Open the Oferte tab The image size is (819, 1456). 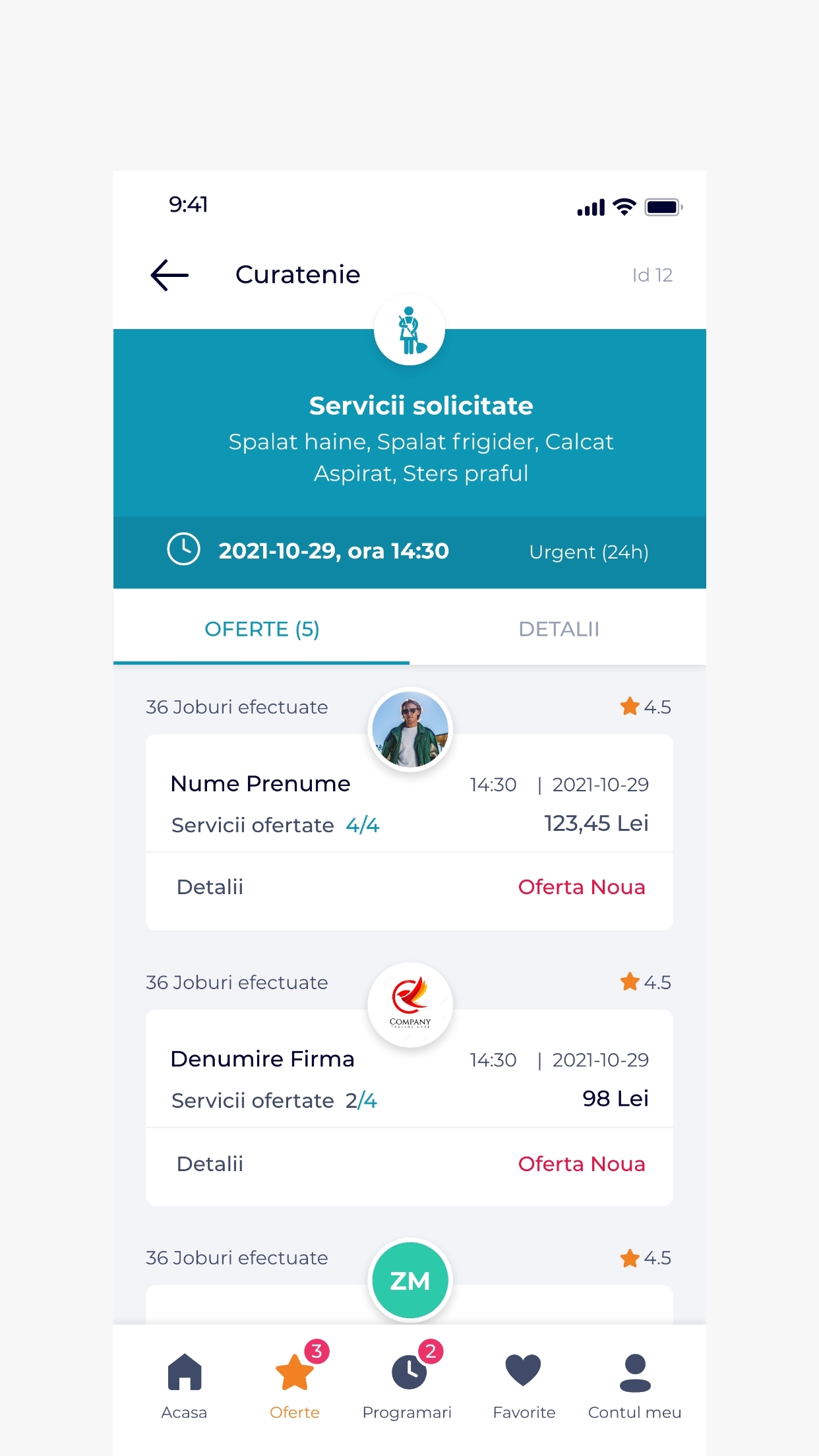[x=295, y=1386]
